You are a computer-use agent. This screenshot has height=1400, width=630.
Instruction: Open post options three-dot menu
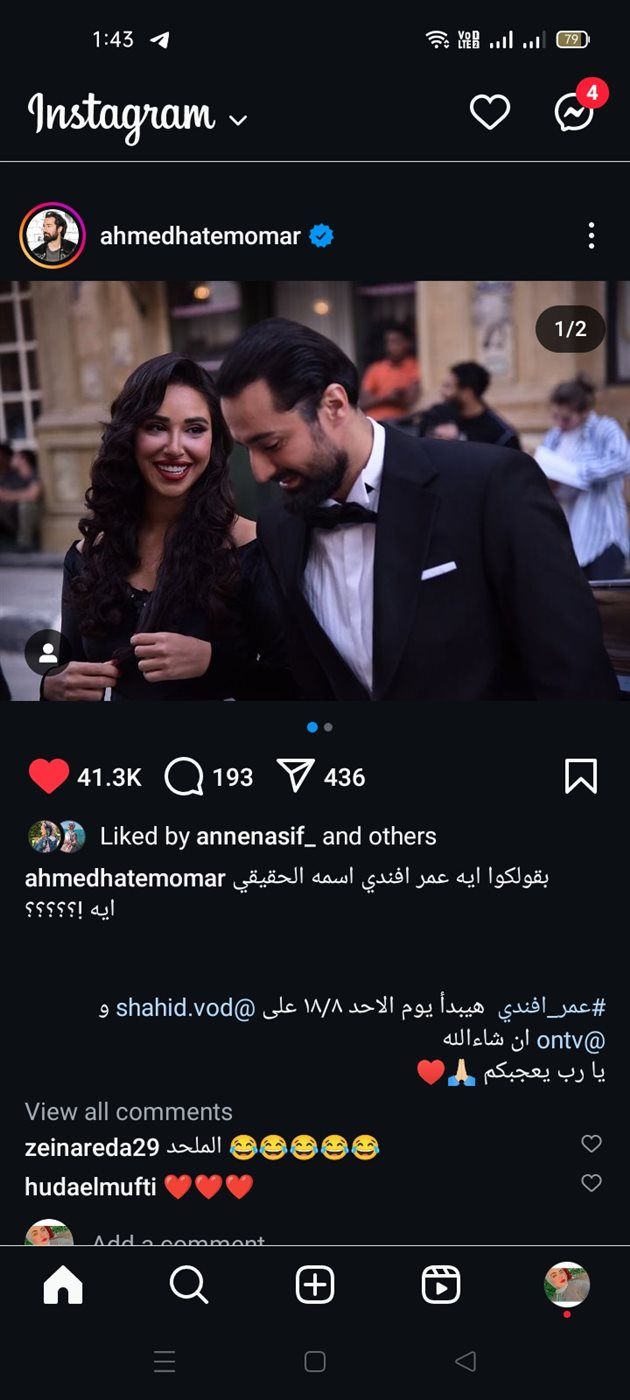pos(591,236)
